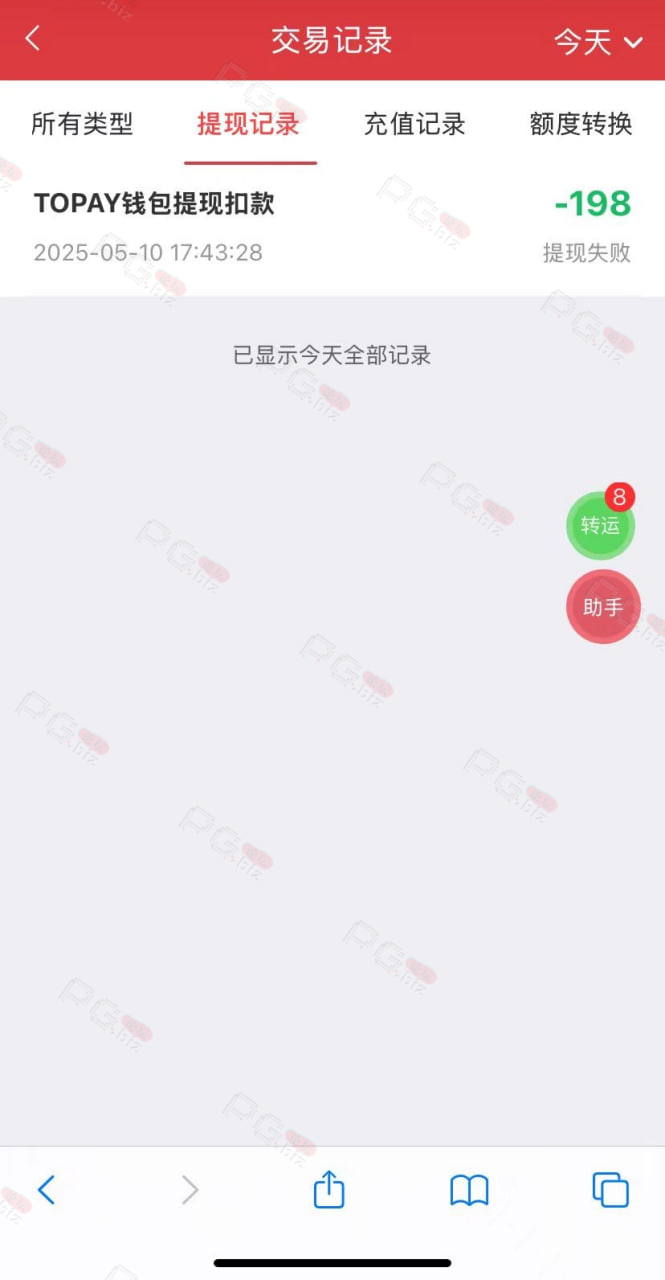
Task: Go back using the header arrow
Action: coord(33,40)
